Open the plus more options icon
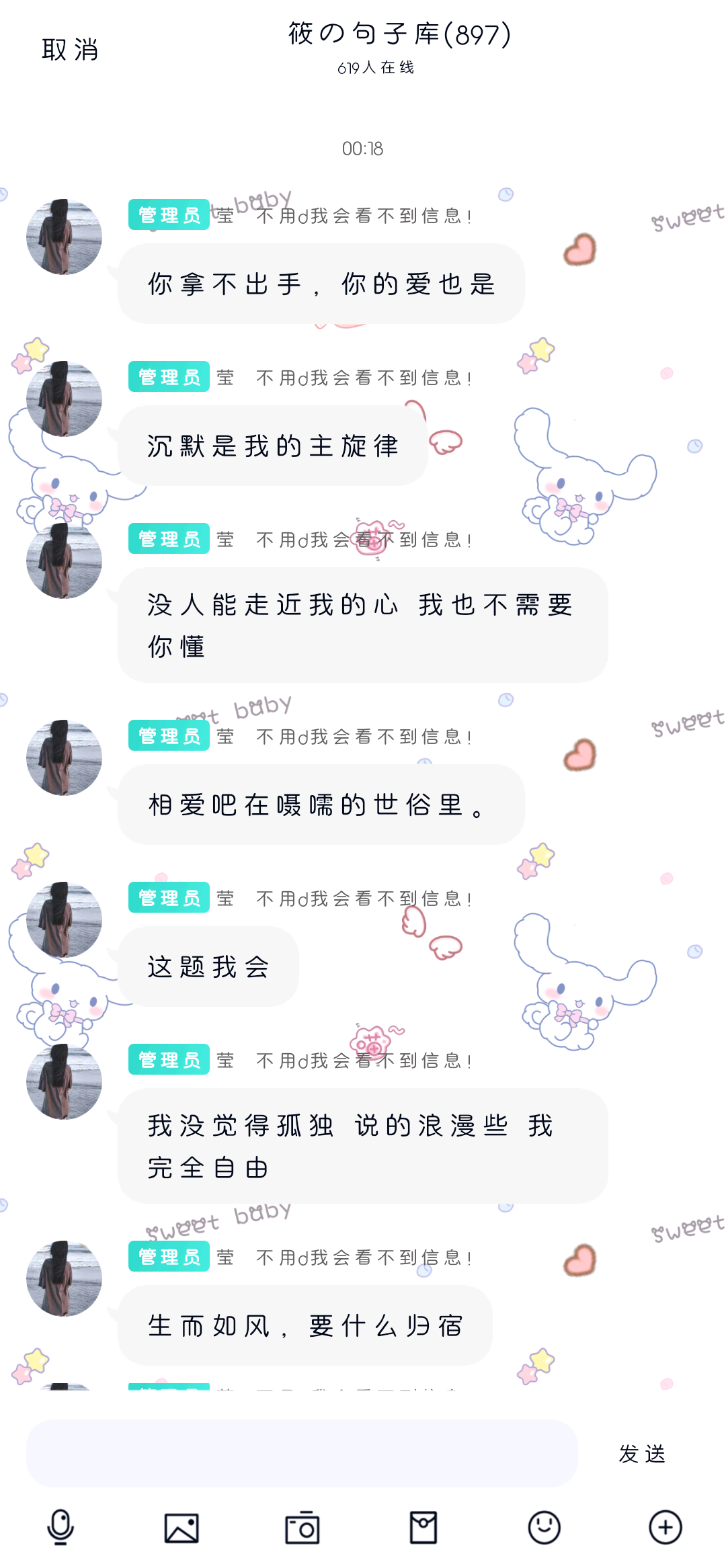 coord(665,1528)
